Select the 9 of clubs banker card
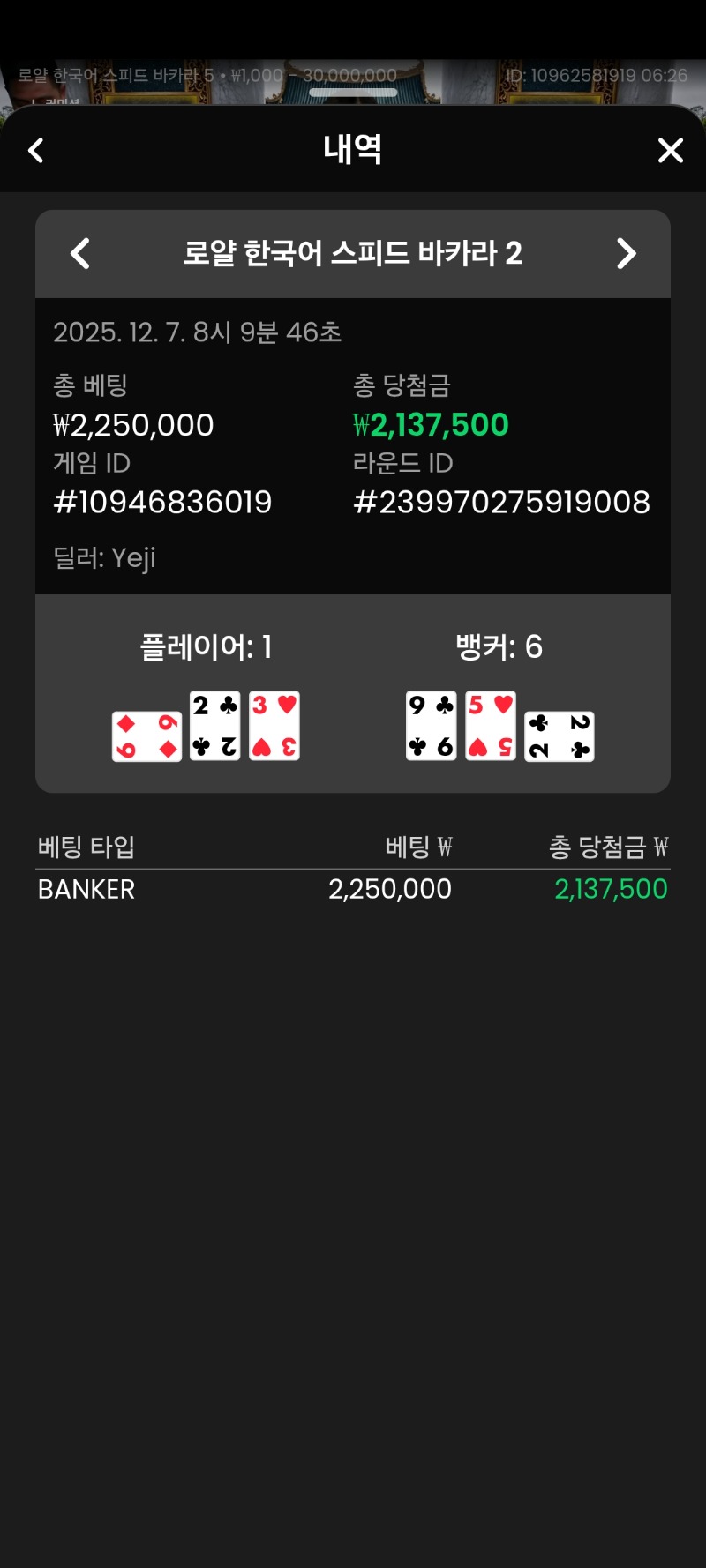The width and height of the screenshot is (706, 1568). coord(431,725)
